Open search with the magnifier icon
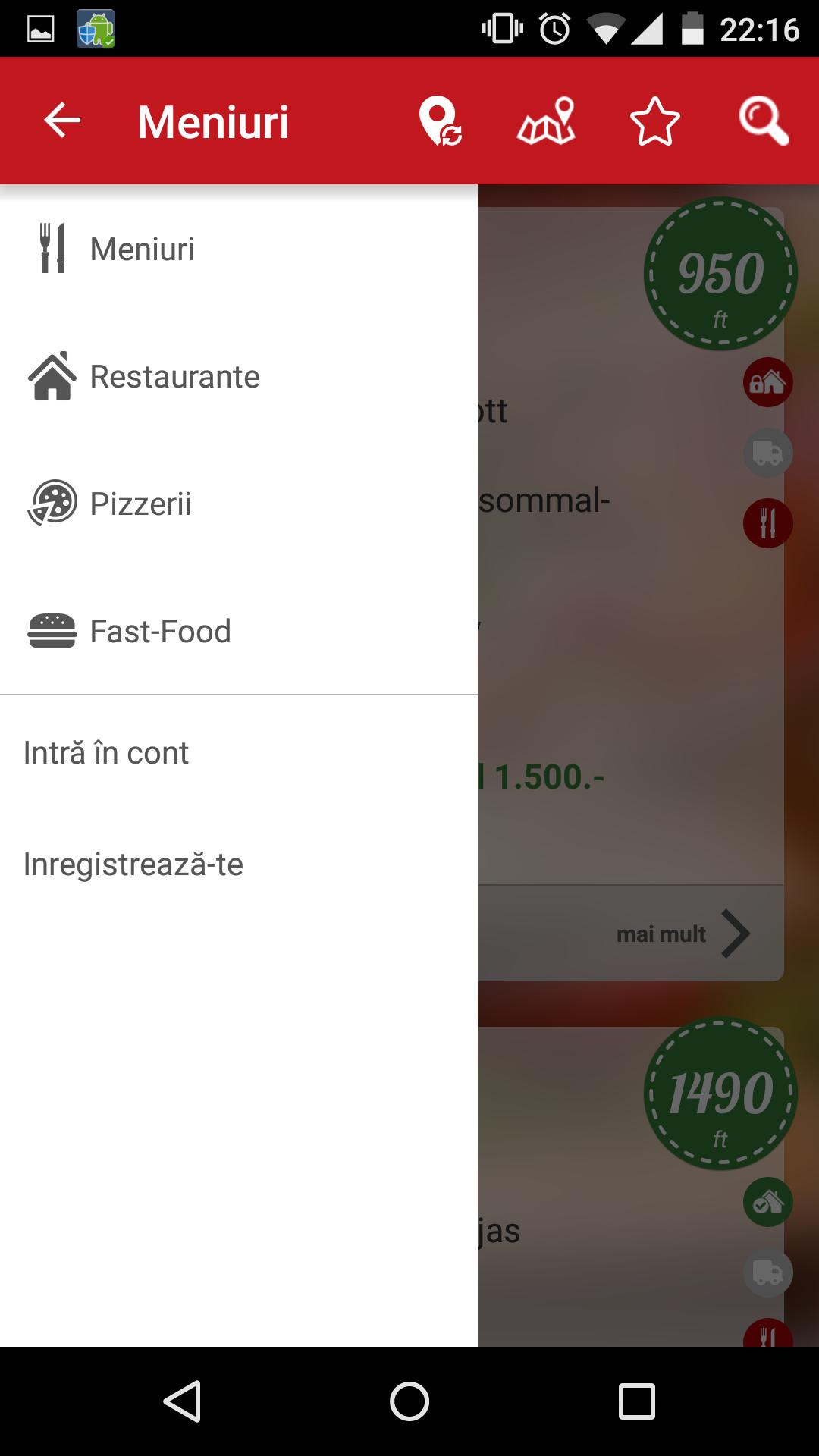 764,121
